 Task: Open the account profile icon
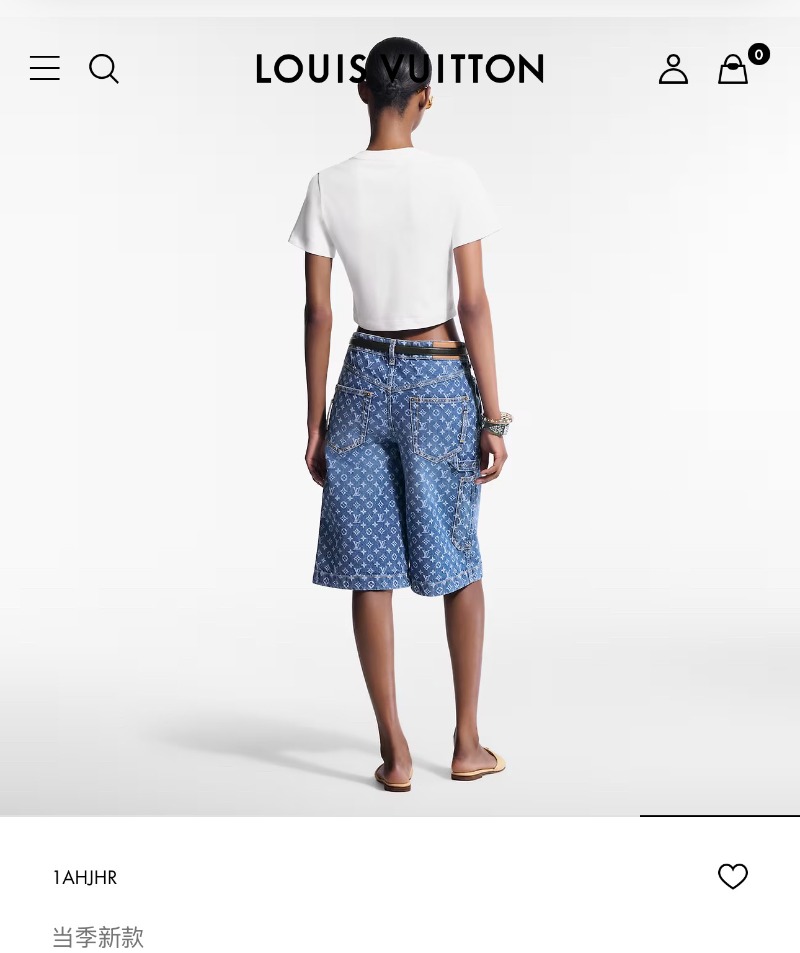pyautogui.click(x=673, y=68)
